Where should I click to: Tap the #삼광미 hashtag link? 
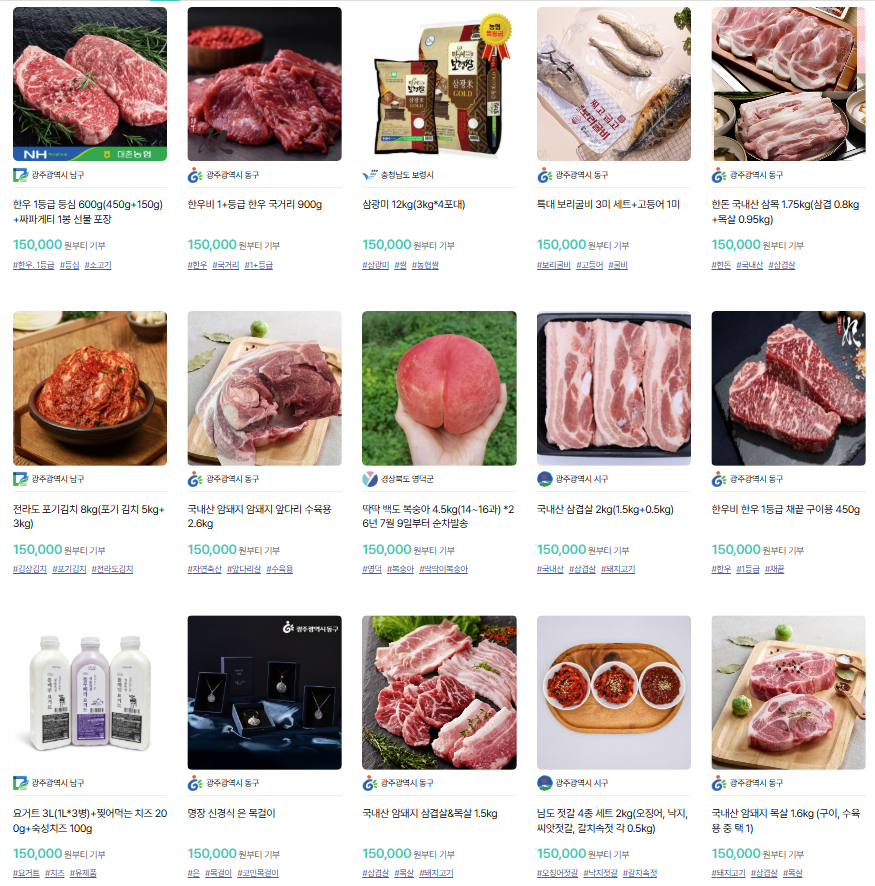pyautogui.click(x=375, y=266)
